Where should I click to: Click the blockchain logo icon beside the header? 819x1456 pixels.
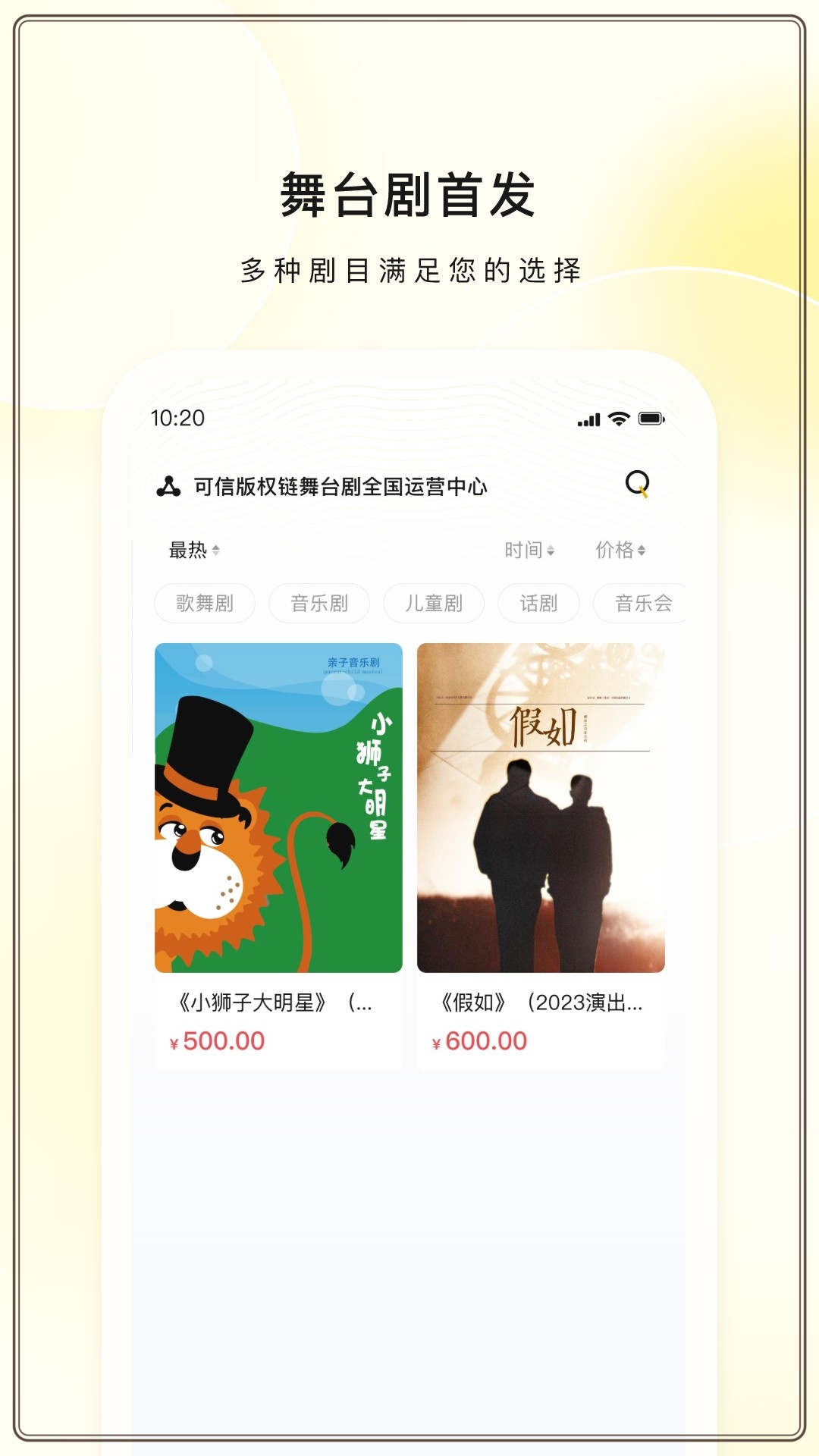pyautogui.click(x=168, y=487)
